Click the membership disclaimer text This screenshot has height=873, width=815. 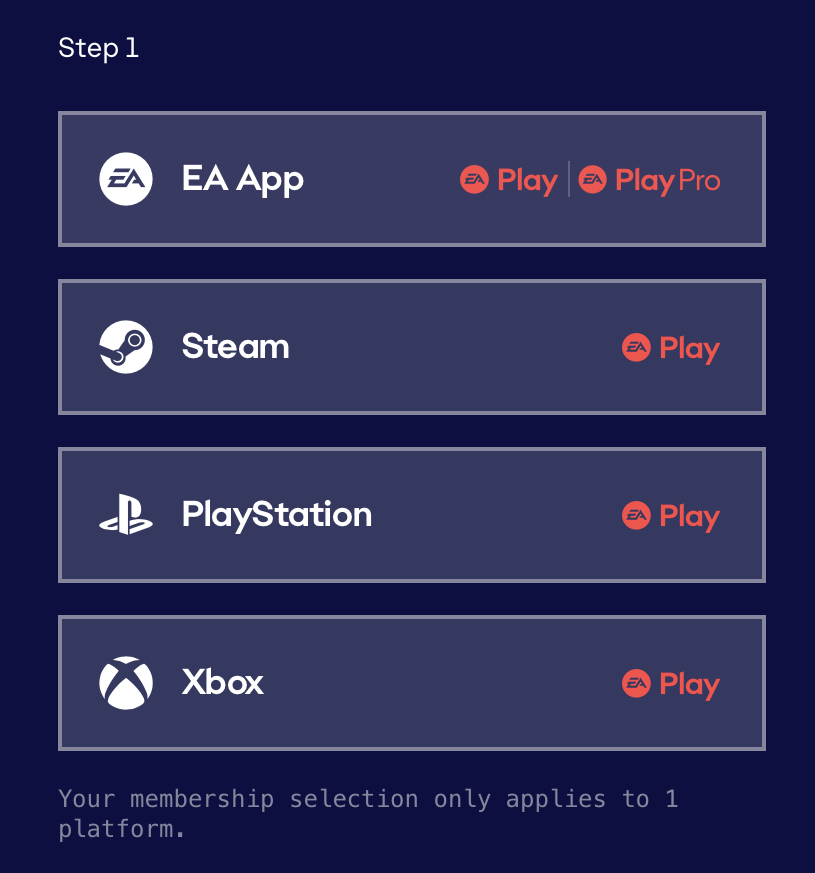point(368,813)
